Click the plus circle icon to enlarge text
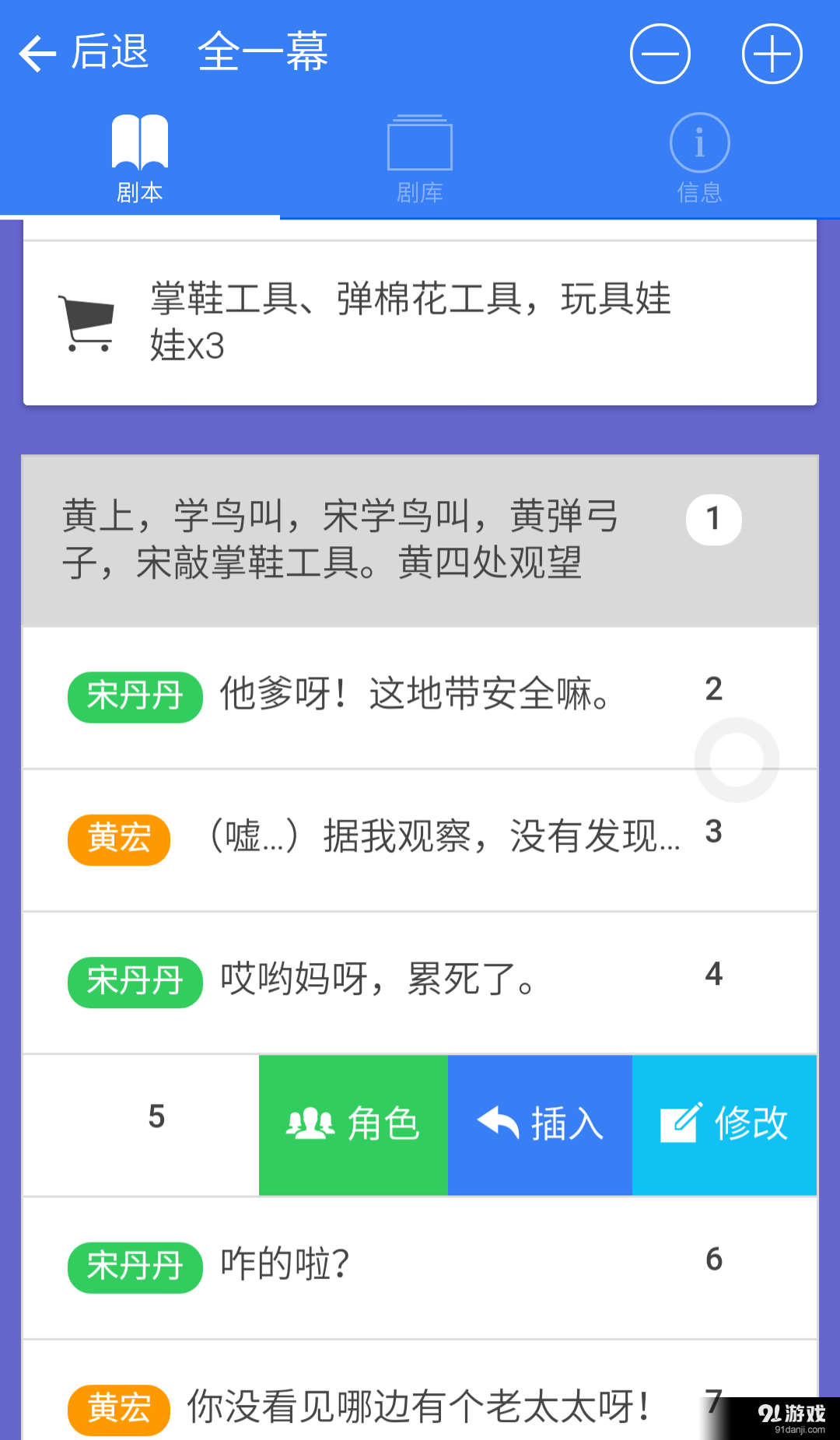This screenshot has height=1440, width=840. click(771, 54)
